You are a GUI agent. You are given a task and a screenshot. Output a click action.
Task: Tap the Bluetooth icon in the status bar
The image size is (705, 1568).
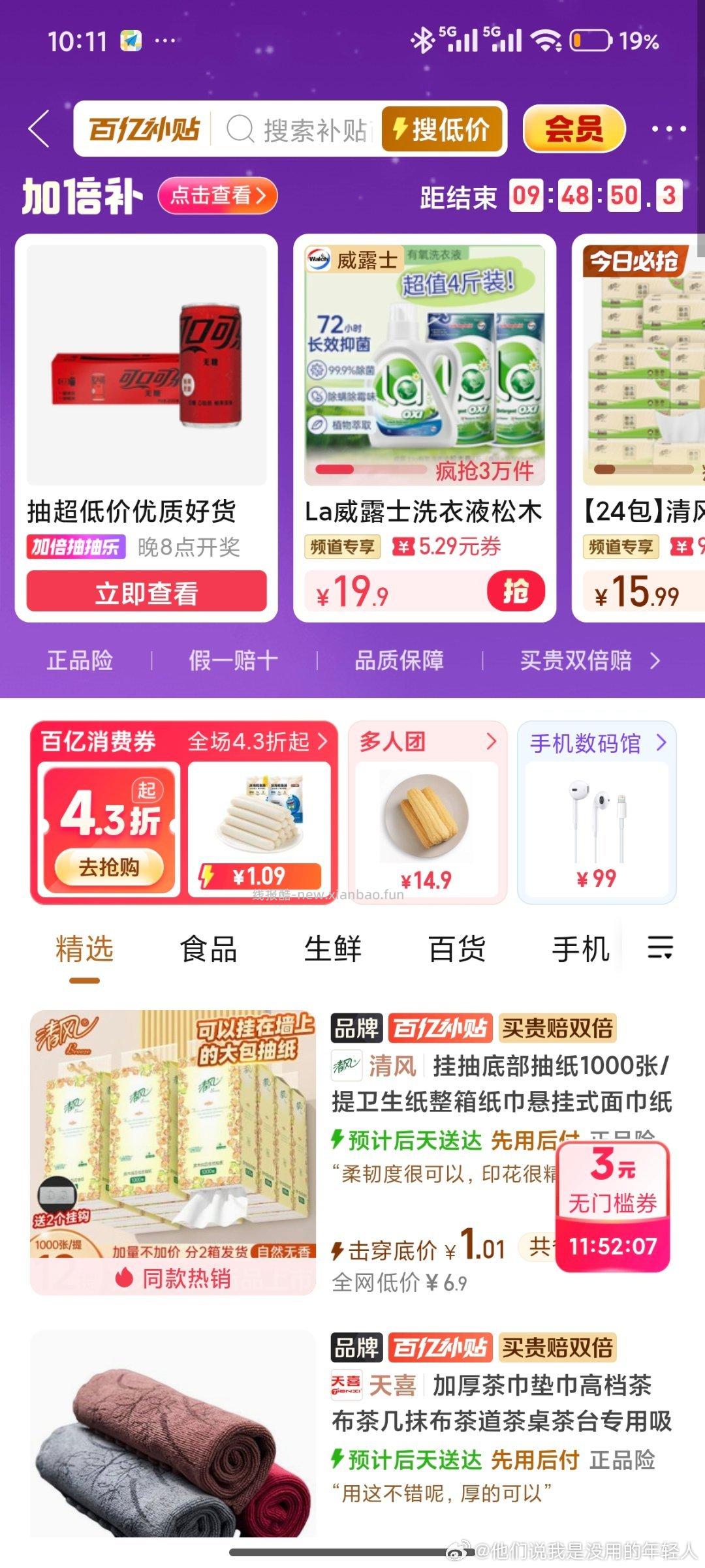click(423, 40)
